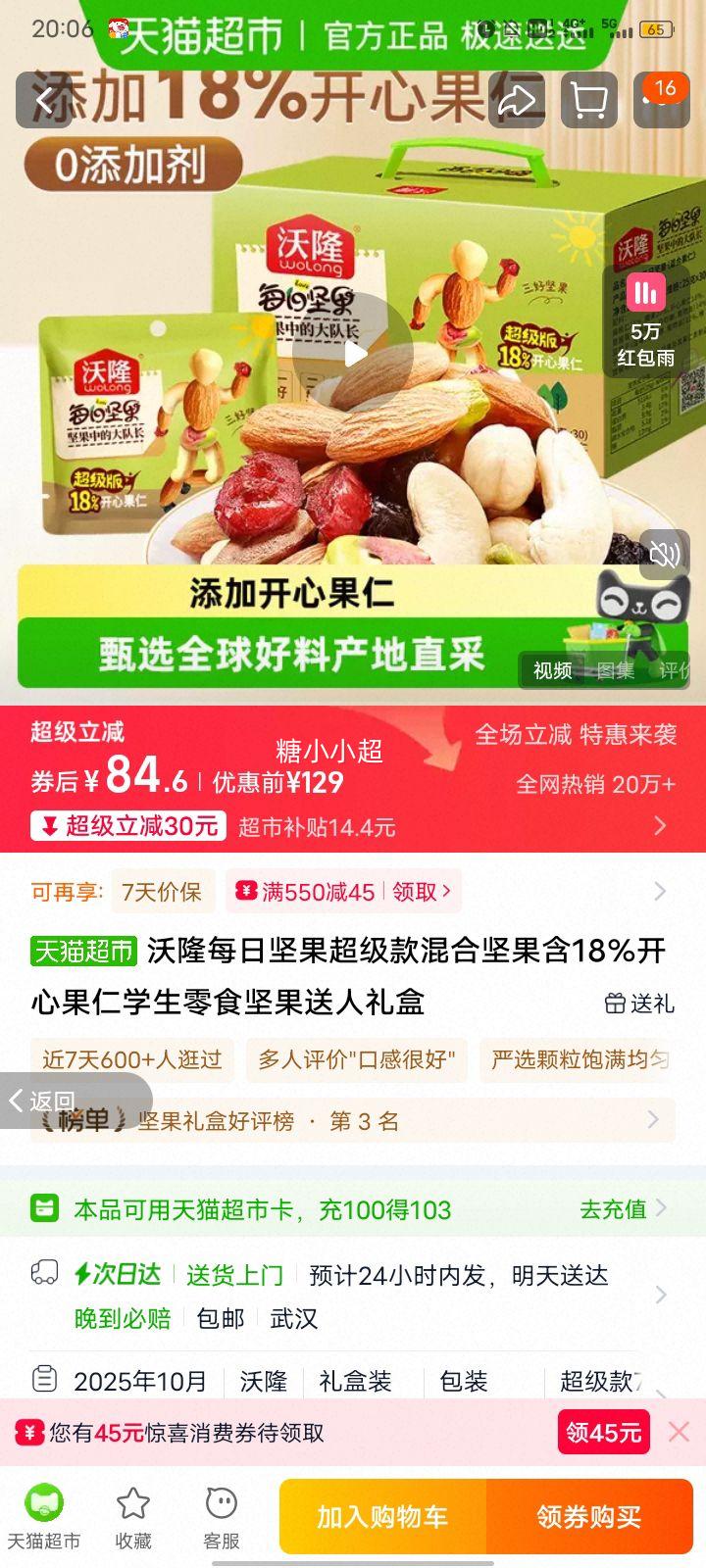Open 收藏 favorites via the star icon
706x1568 pixels.
click(x=132, y=1514)
